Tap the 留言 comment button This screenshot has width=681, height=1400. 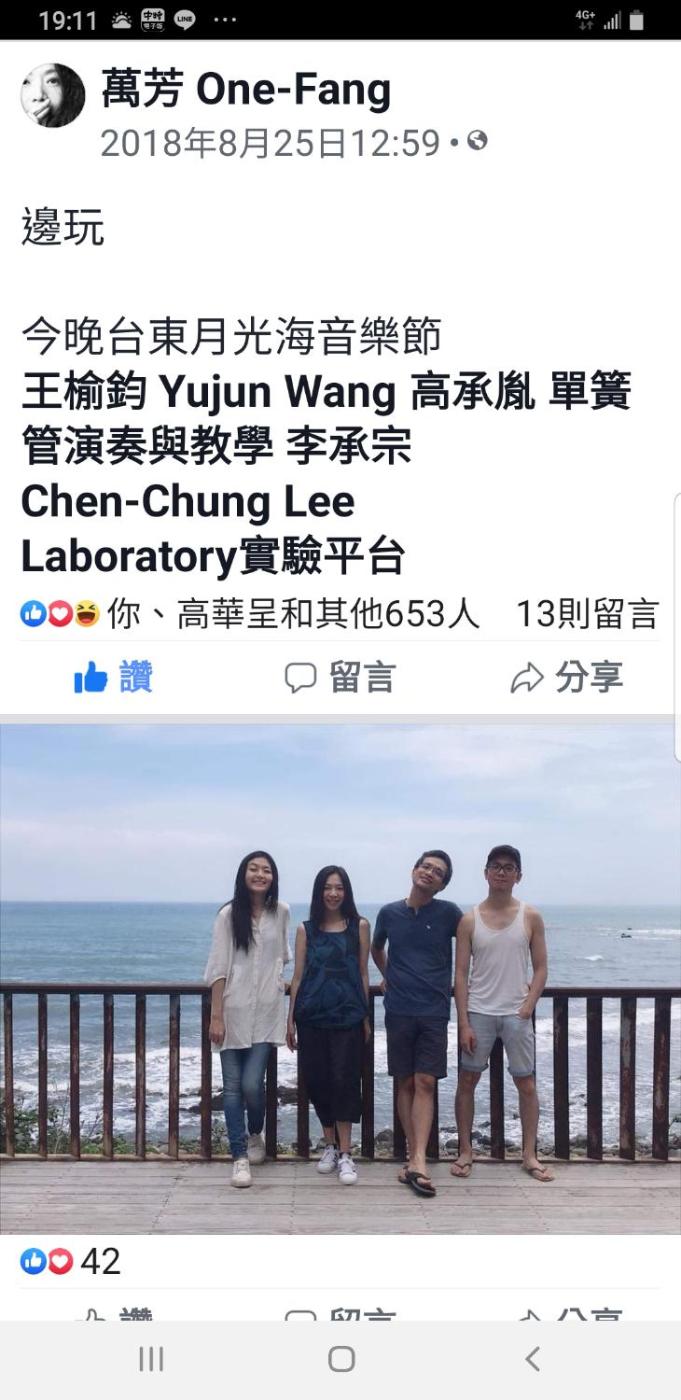(x=340, y=678)
